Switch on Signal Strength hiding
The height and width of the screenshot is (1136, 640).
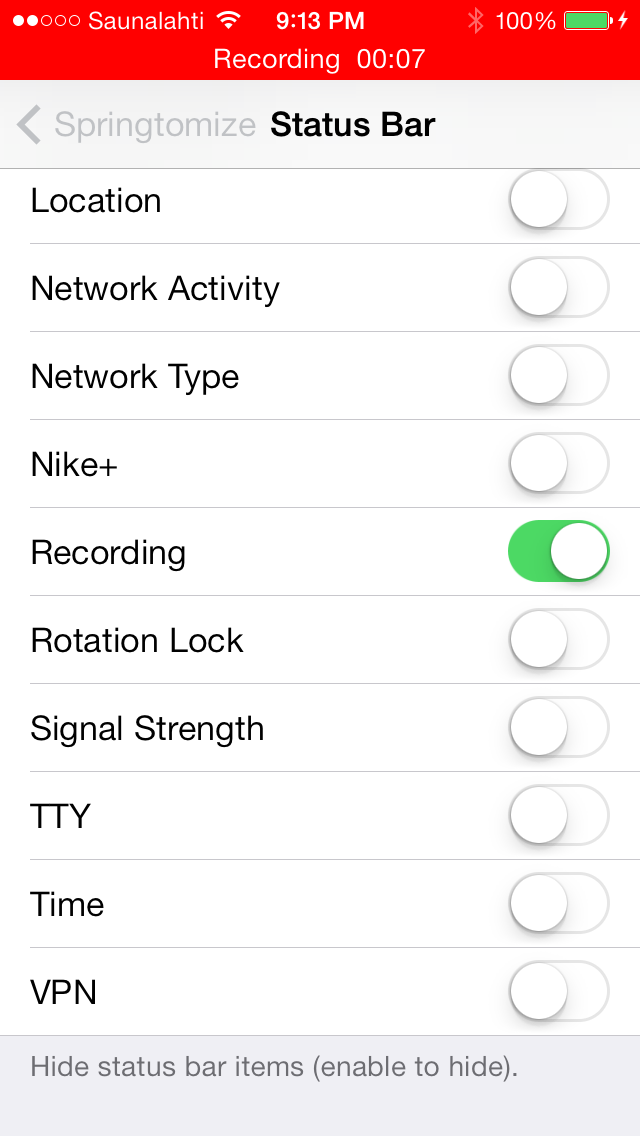pos(559,727)
